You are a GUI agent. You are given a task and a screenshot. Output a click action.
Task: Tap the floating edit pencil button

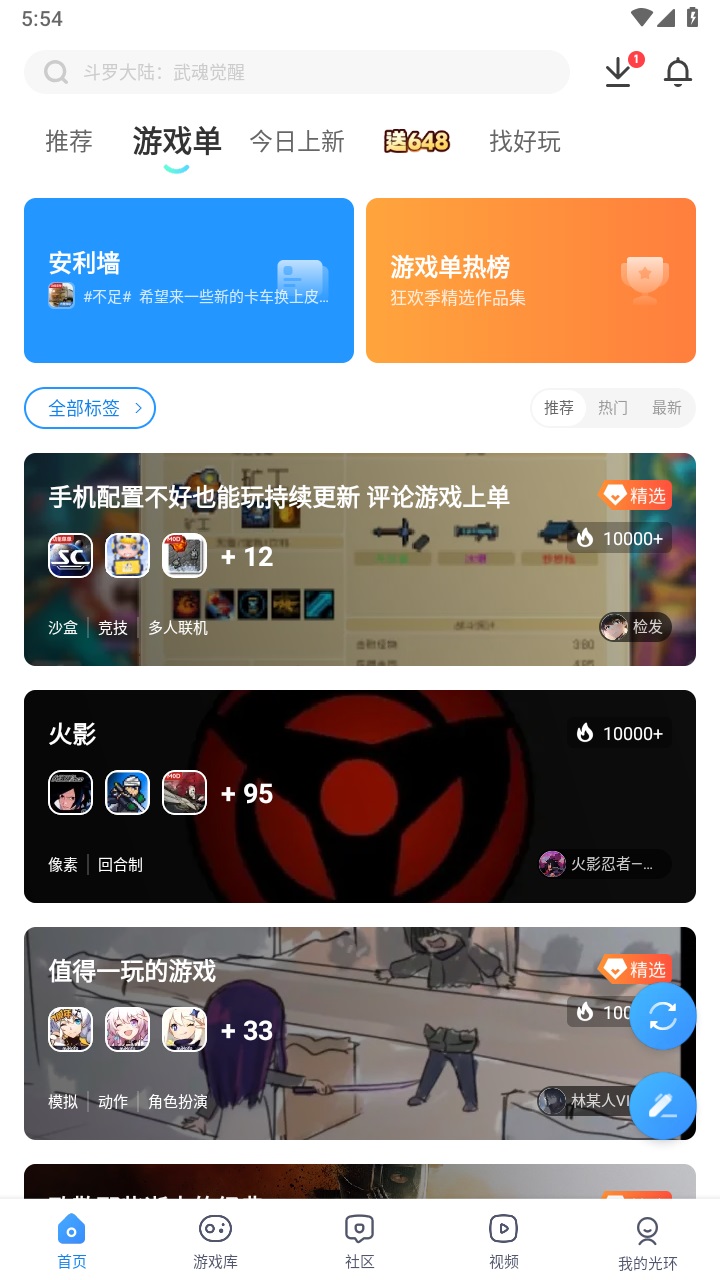pyautogui.click(x=663, y=1105)
